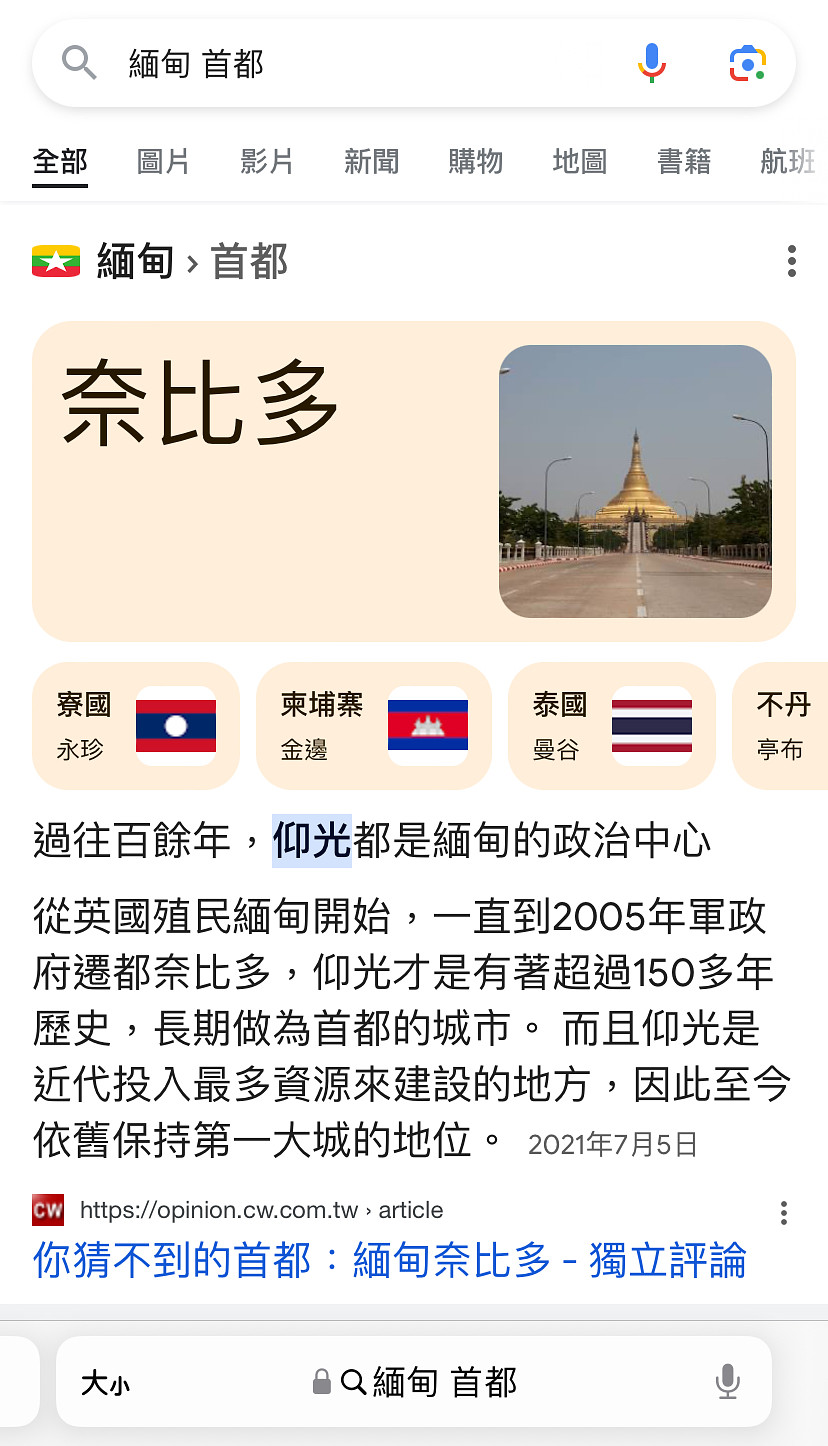Image resolution: width=828 pixels, height=1446 pixels.
Task: Open the 大小 text size menu
Action: tap(105, 1384)
